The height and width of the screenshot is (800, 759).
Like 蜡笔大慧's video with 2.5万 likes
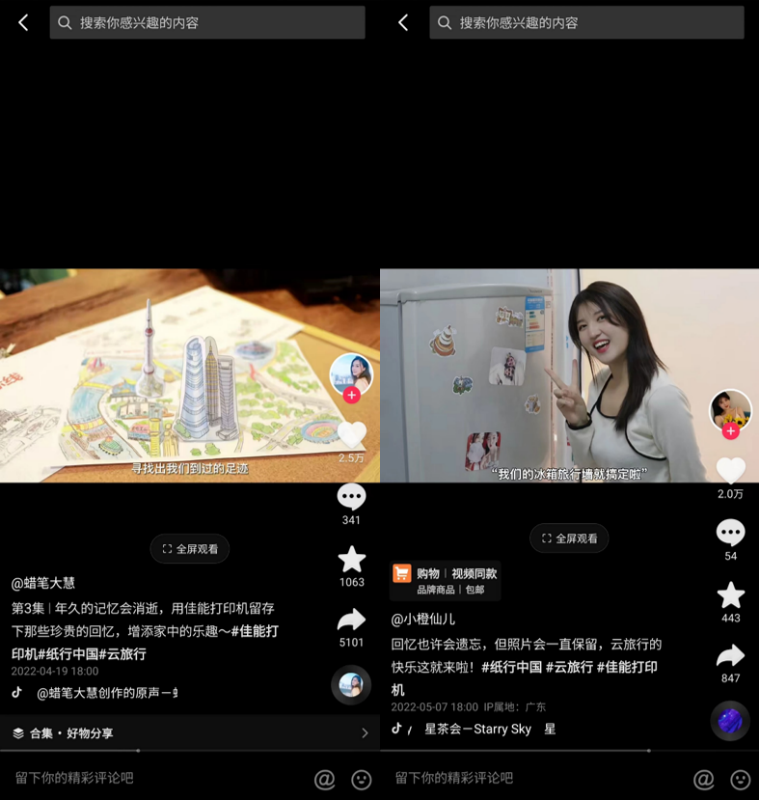point(351,434)
